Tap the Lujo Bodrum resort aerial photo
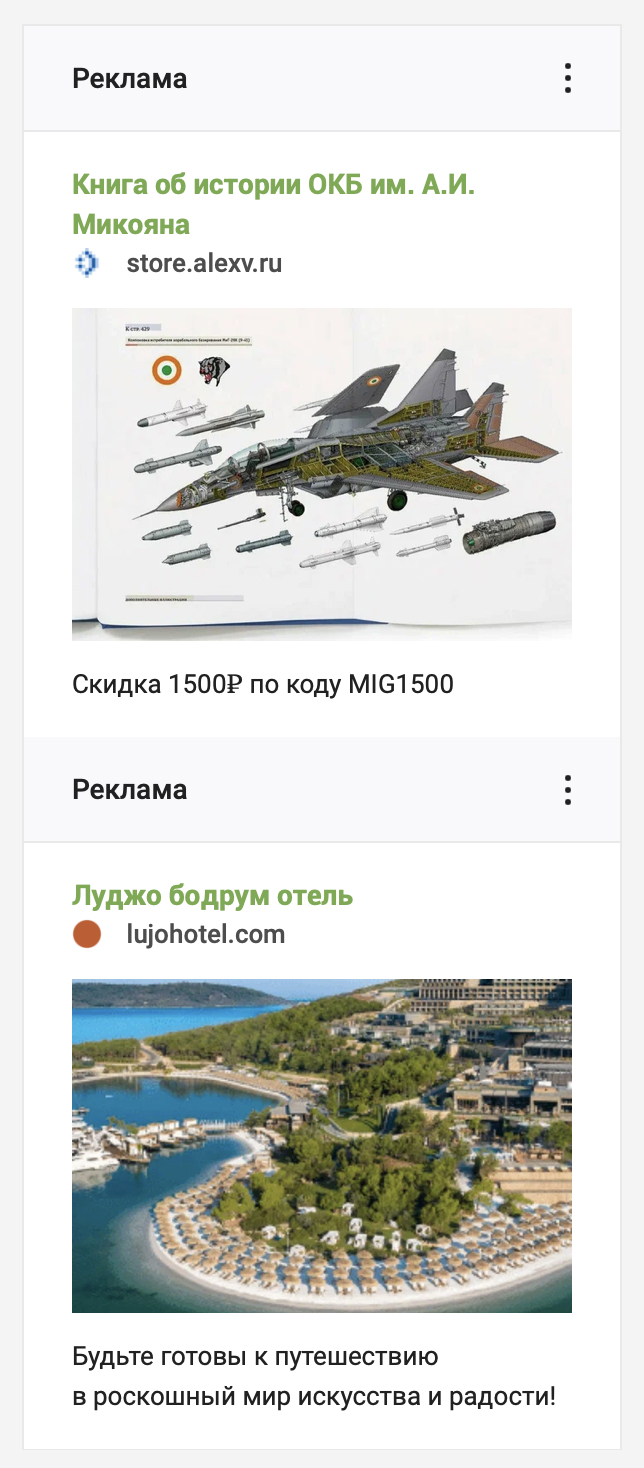Image resolution: width=644 pixels, height=1468 pixels. tap(322, 1145)
